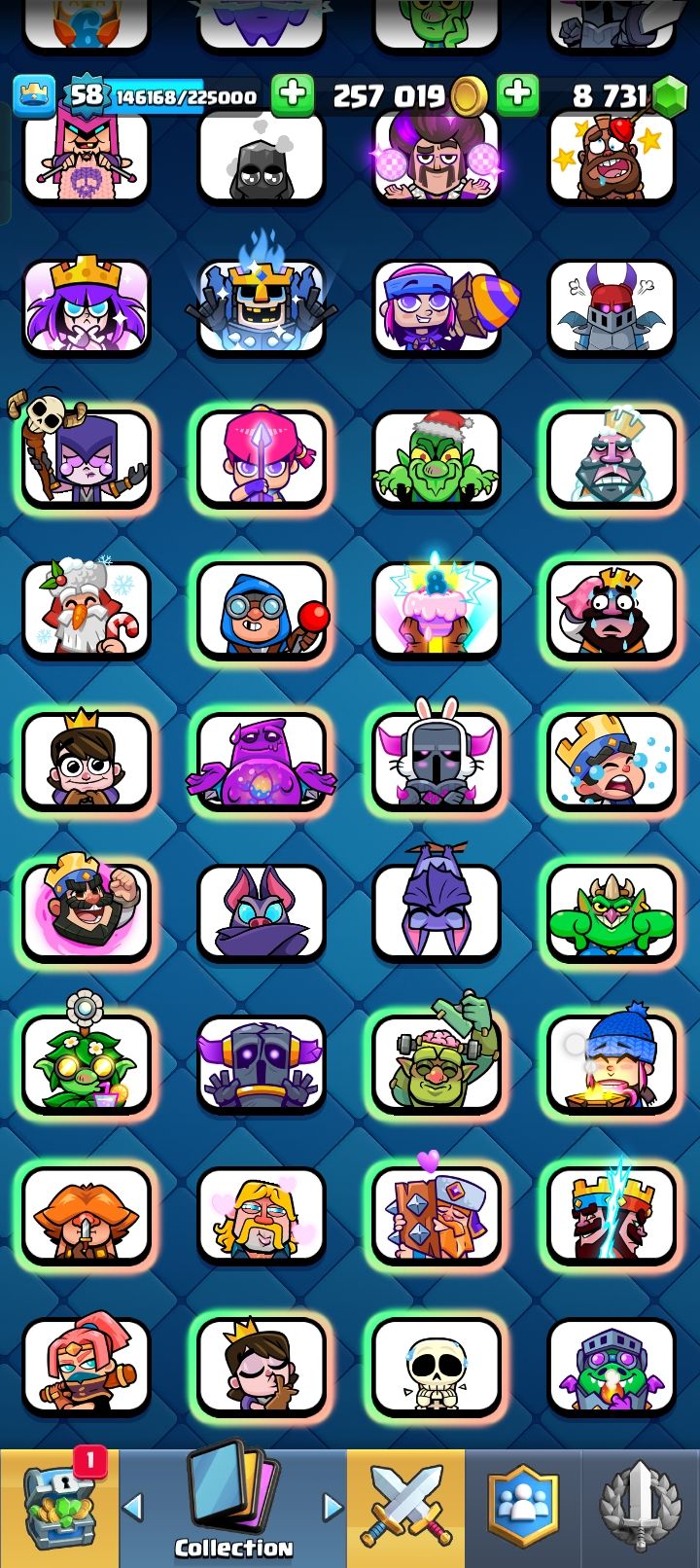
Task: Open the events sword laurel tab
Action: [640, 1508]
